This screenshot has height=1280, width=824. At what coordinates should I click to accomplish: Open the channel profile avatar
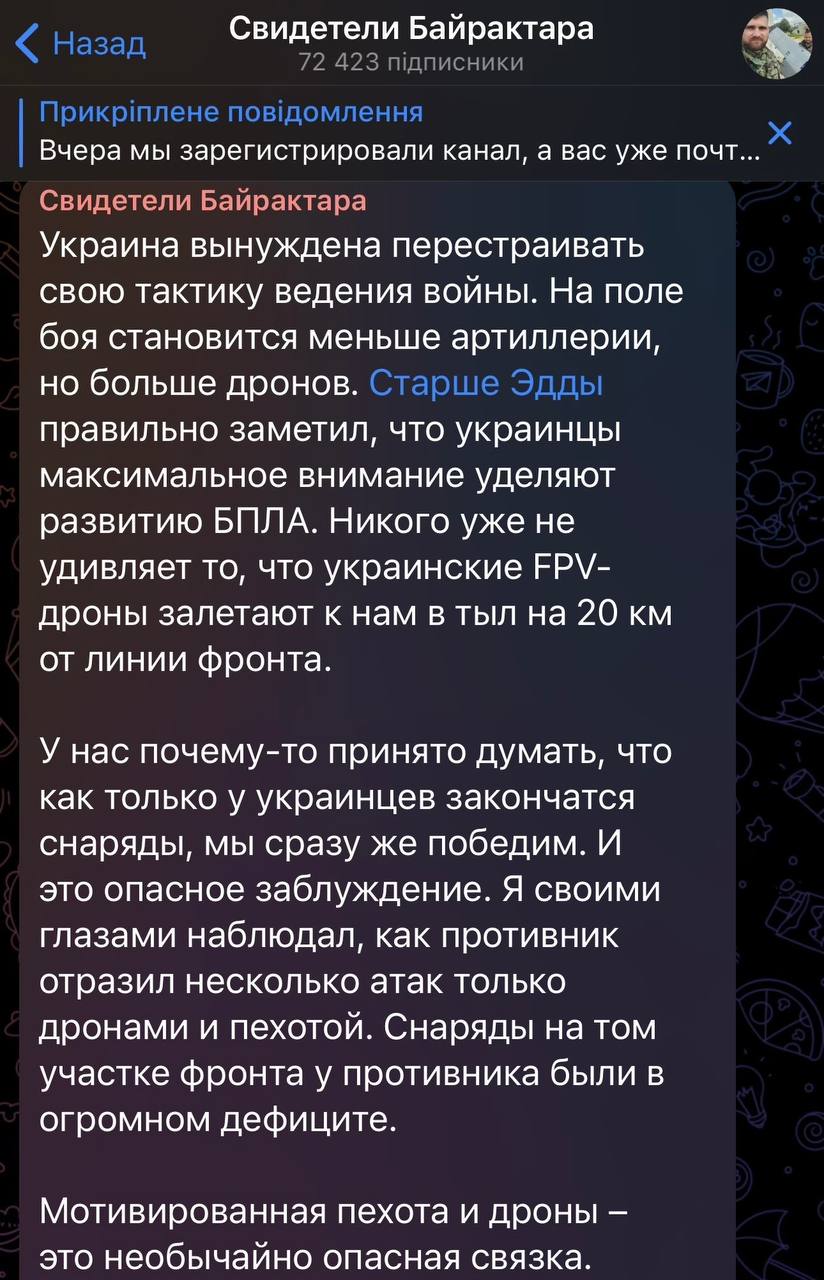775,44
